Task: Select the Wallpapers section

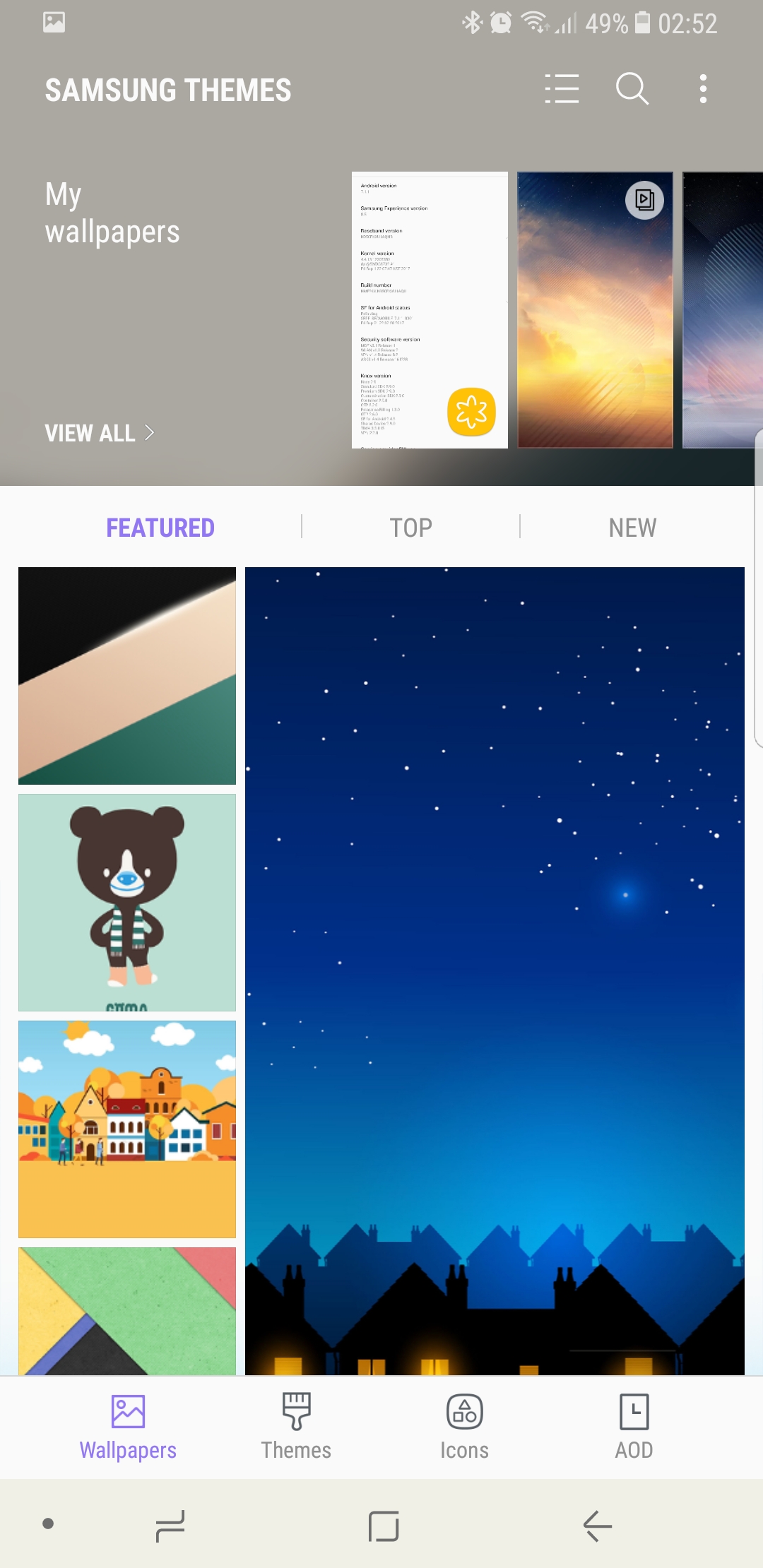Action: coord(128,1427)
